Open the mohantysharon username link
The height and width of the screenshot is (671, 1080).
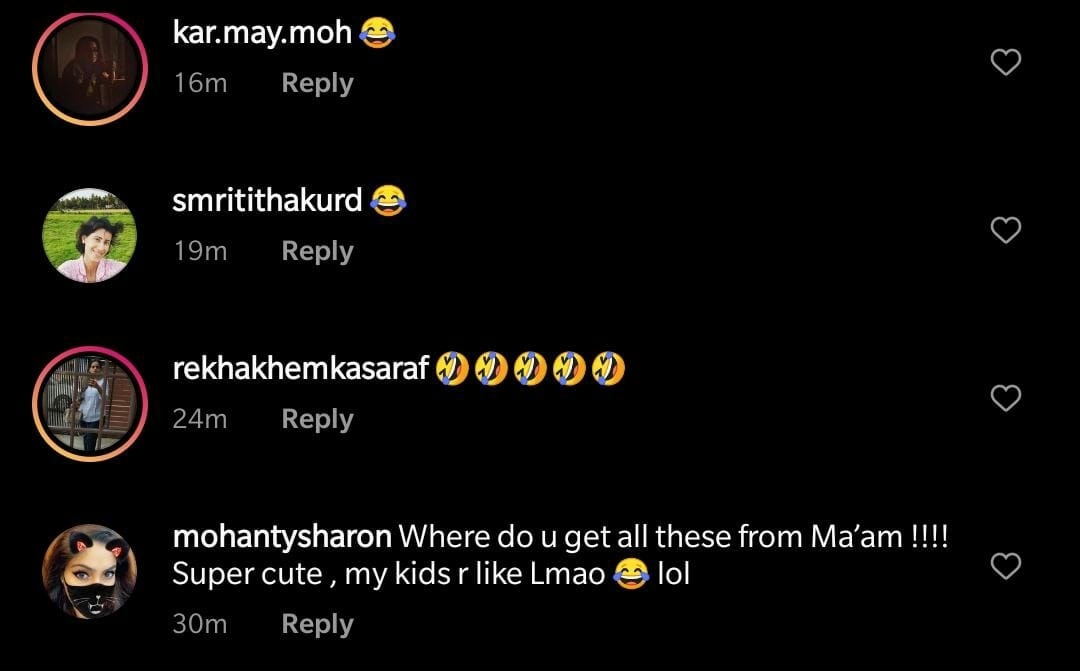click(x=282, y=537)
